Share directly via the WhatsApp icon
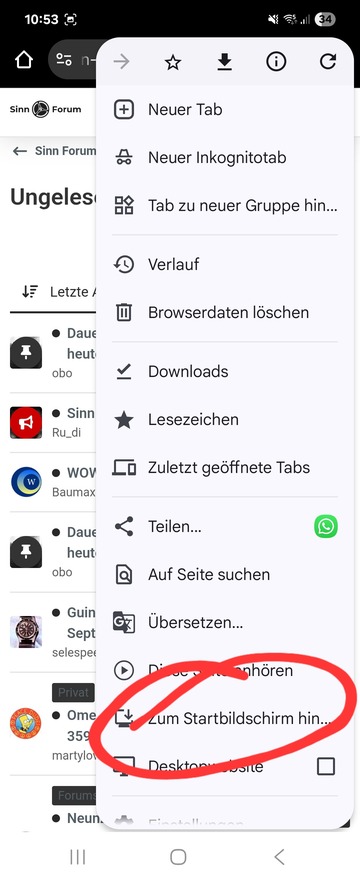Screen dimensions: 360x880 tap(326, 526)
